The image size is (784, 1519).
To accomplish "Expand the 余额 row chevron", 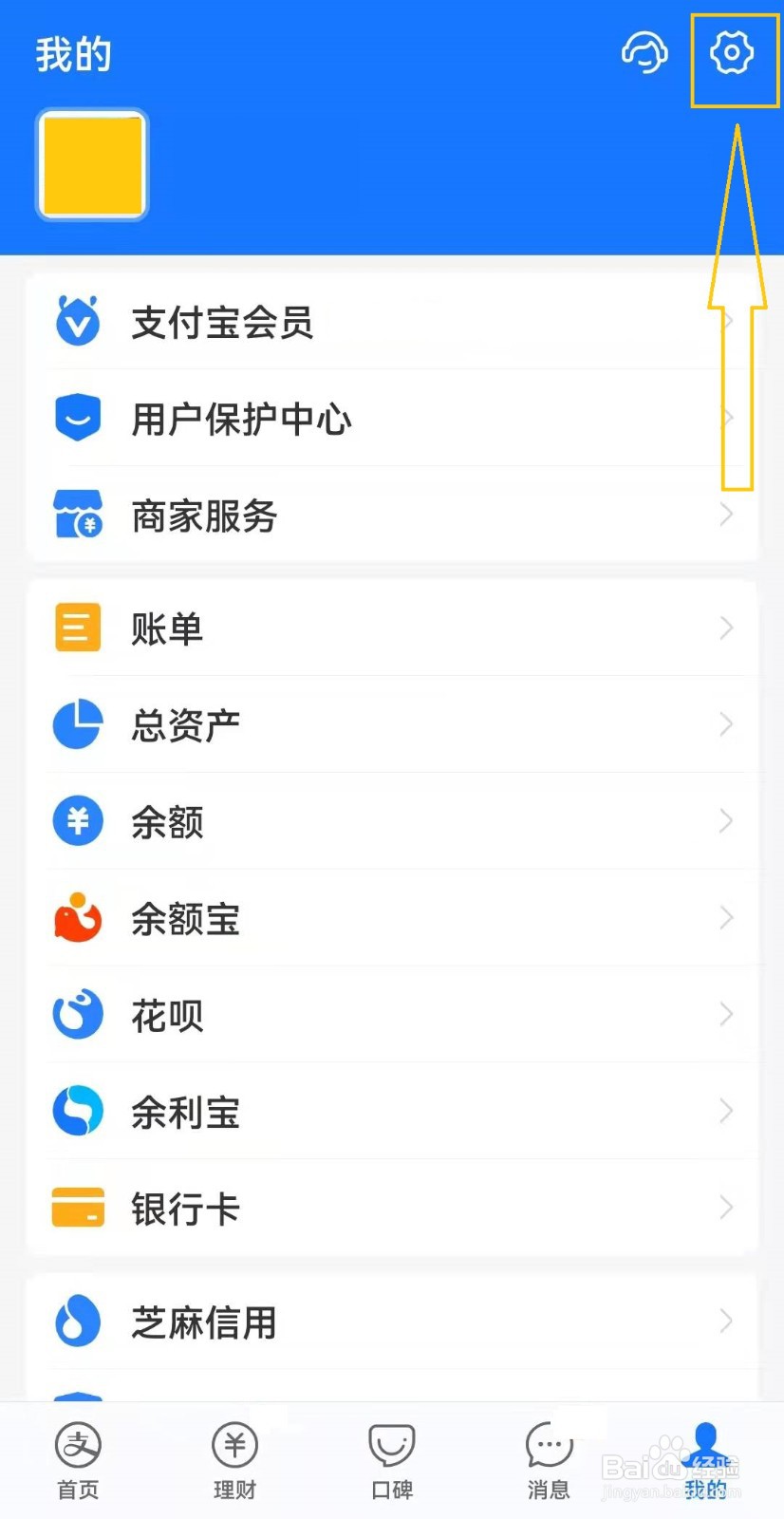I will [x=726, y=821].
